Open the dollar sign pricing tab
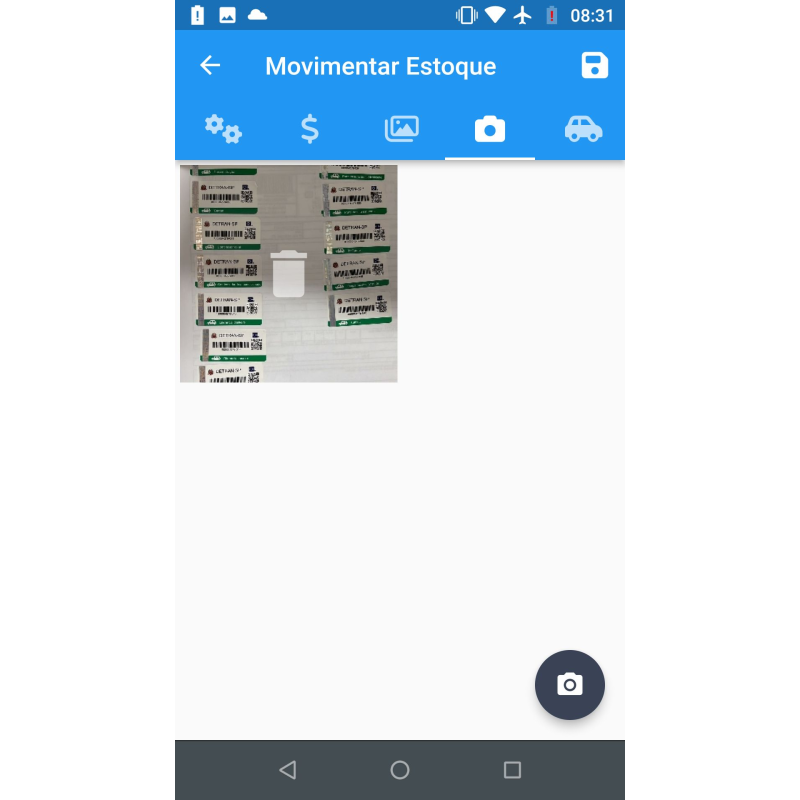This screenshot has width=800, height=800. pyautogui.click(x=310, y=129)
